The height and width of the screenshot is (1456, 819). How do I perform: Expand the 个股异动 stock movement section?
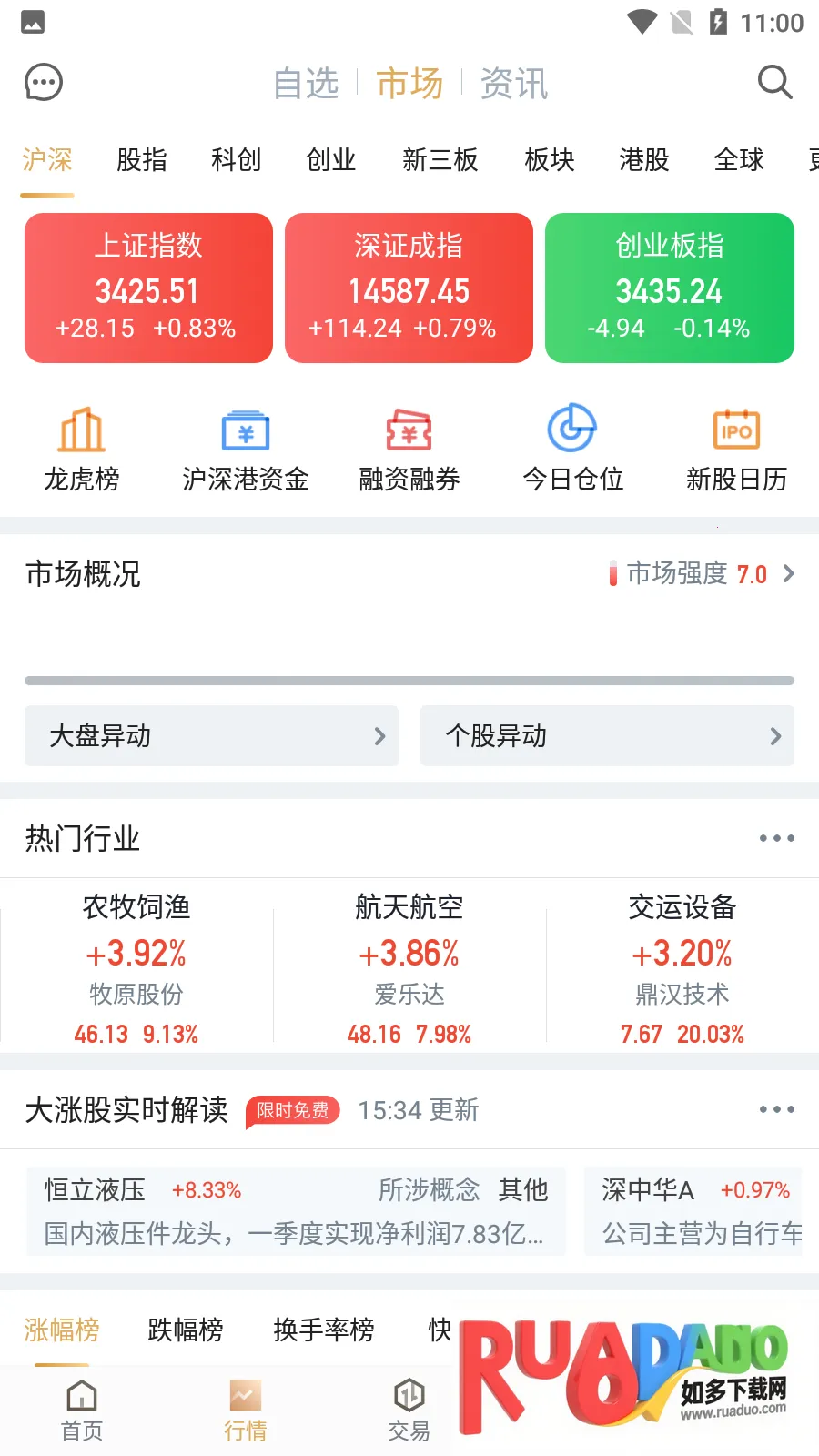coord(607,736)
